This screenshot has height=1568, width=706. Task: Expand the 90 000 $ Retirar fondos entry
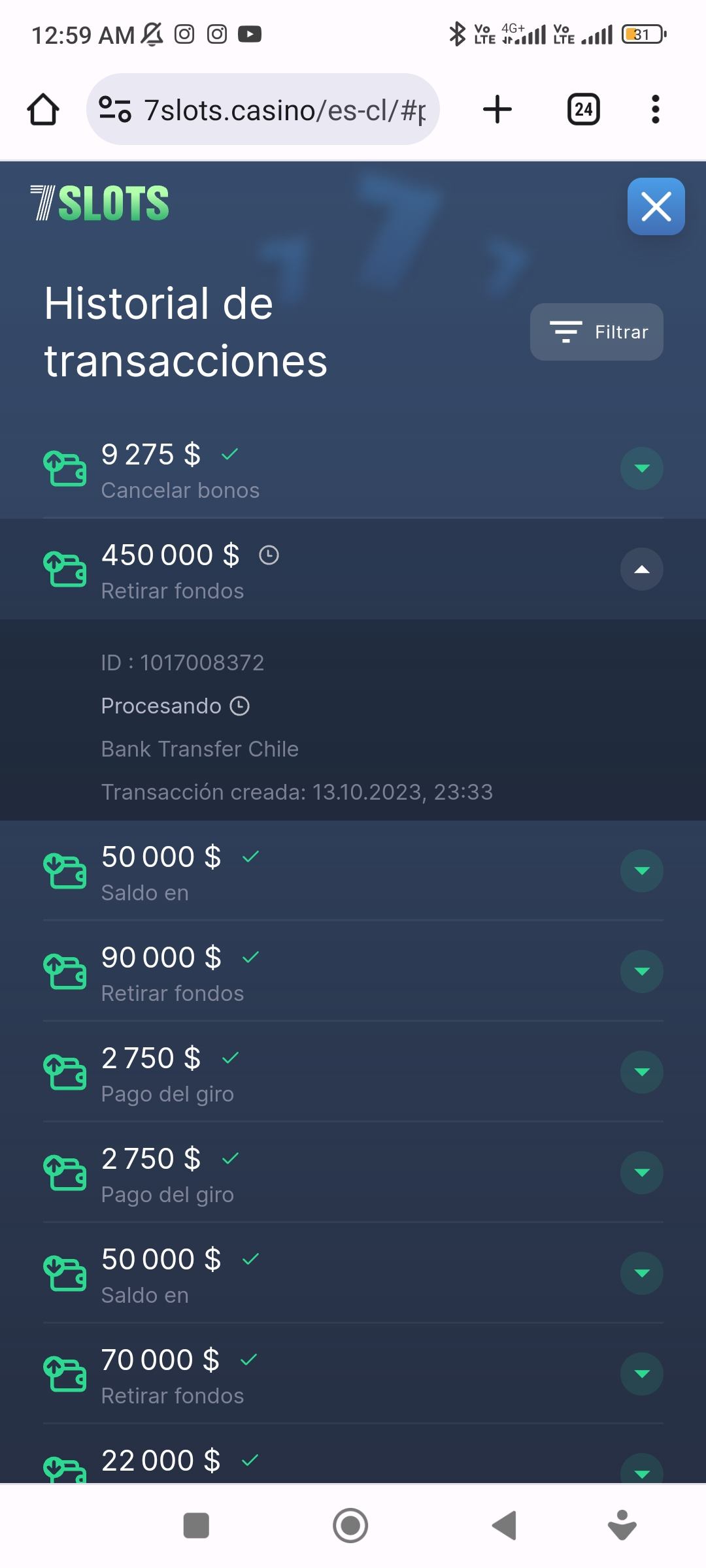click(641, 972)
